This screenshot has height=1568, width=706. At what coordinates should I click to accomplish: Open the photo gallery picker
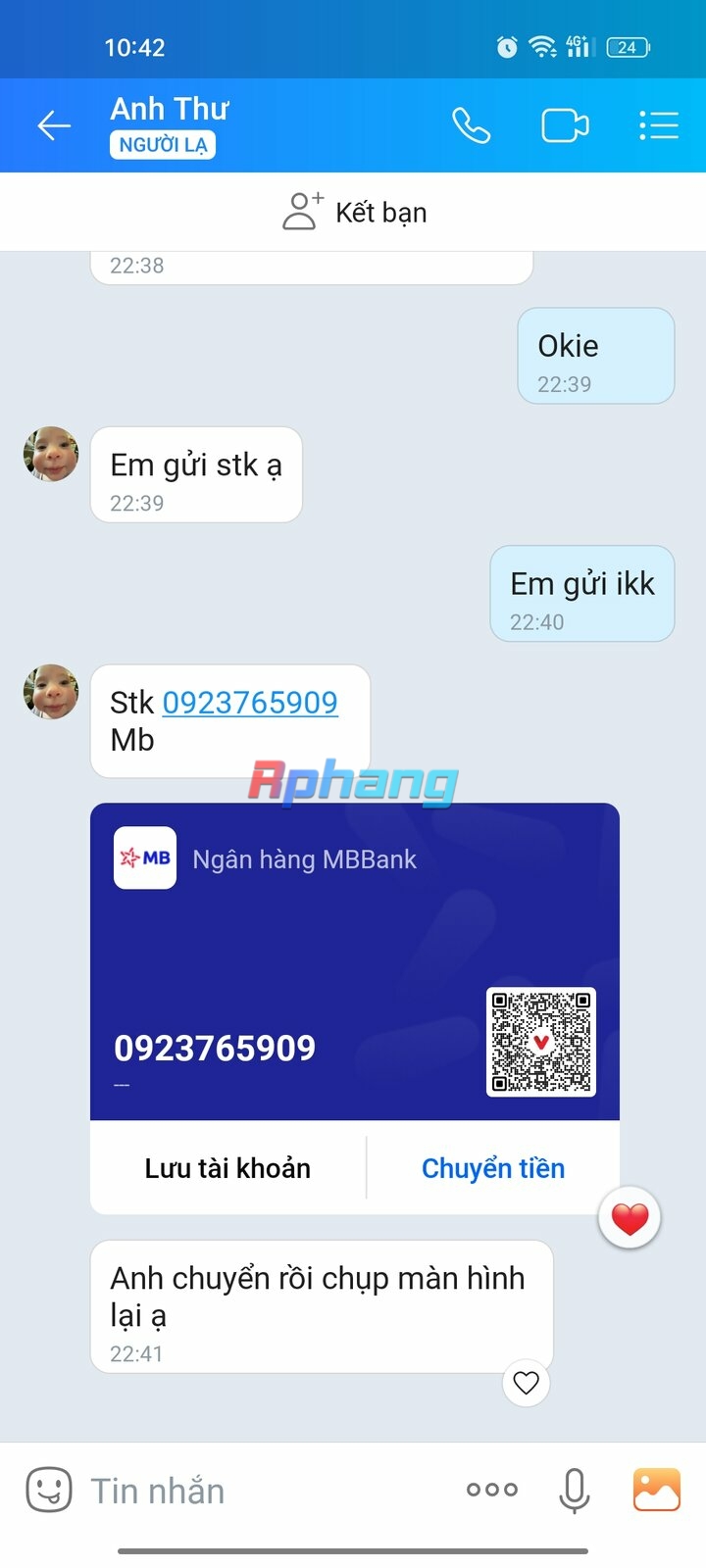pos(657,1491)
